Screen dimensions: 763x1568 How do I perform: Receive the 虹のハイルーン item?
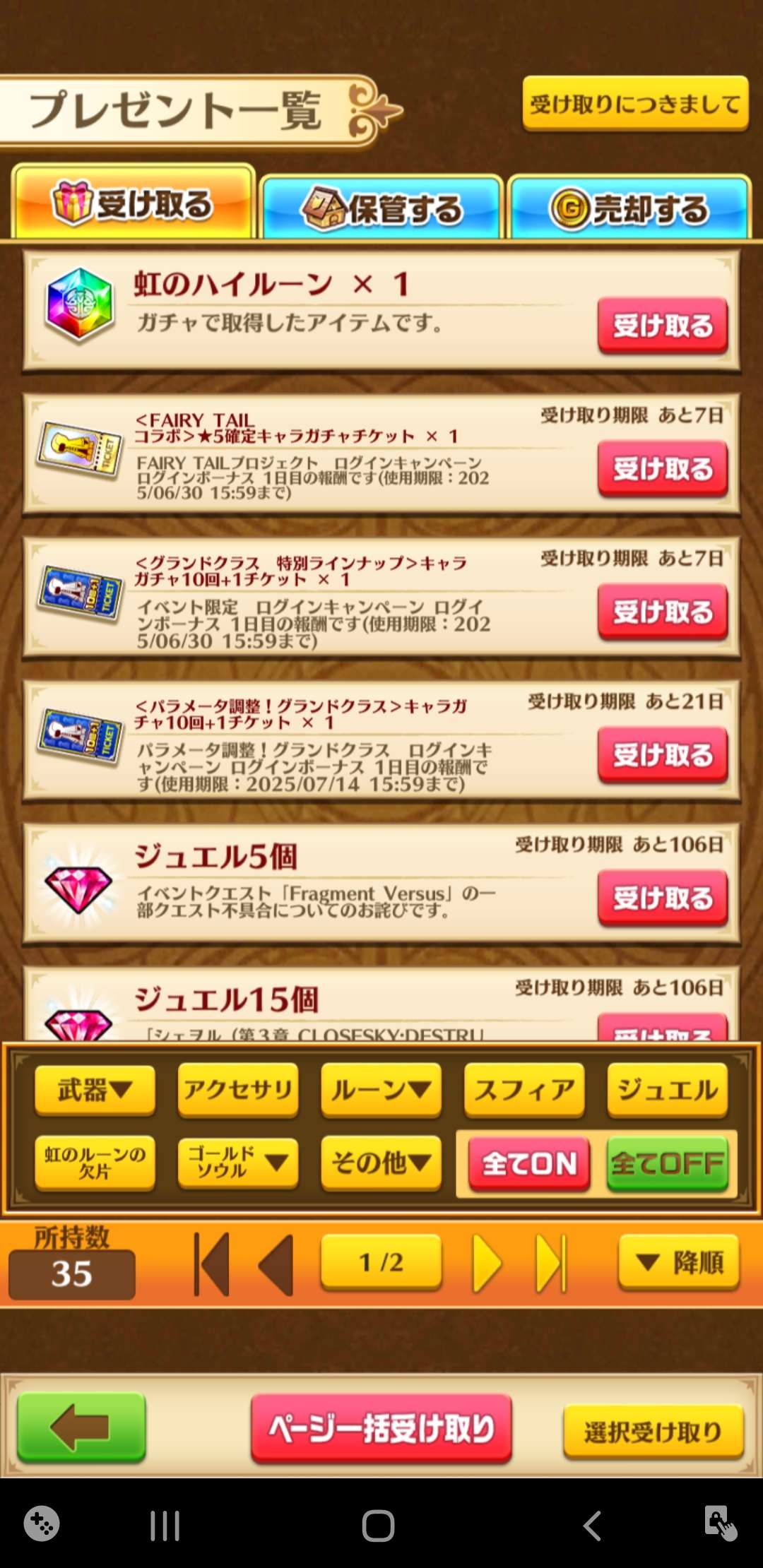click(x=662, y=326)
